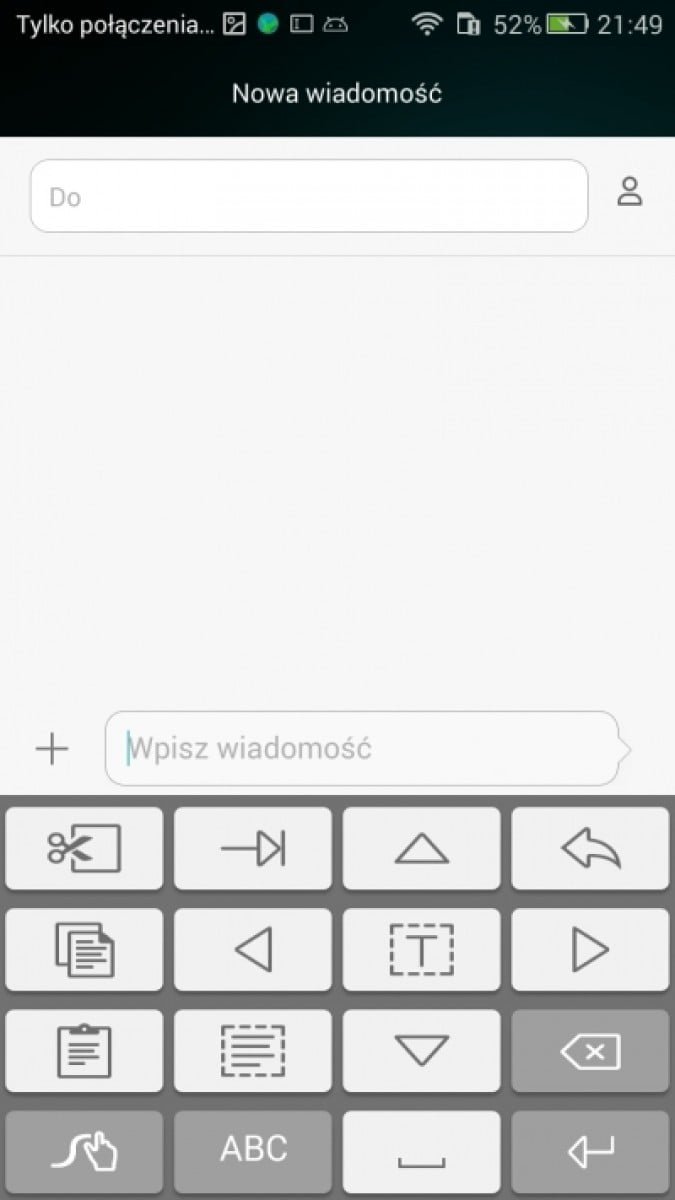The image size is (675, 1200).
Task: Tap the cut (scissors) key
Action: 84,849
